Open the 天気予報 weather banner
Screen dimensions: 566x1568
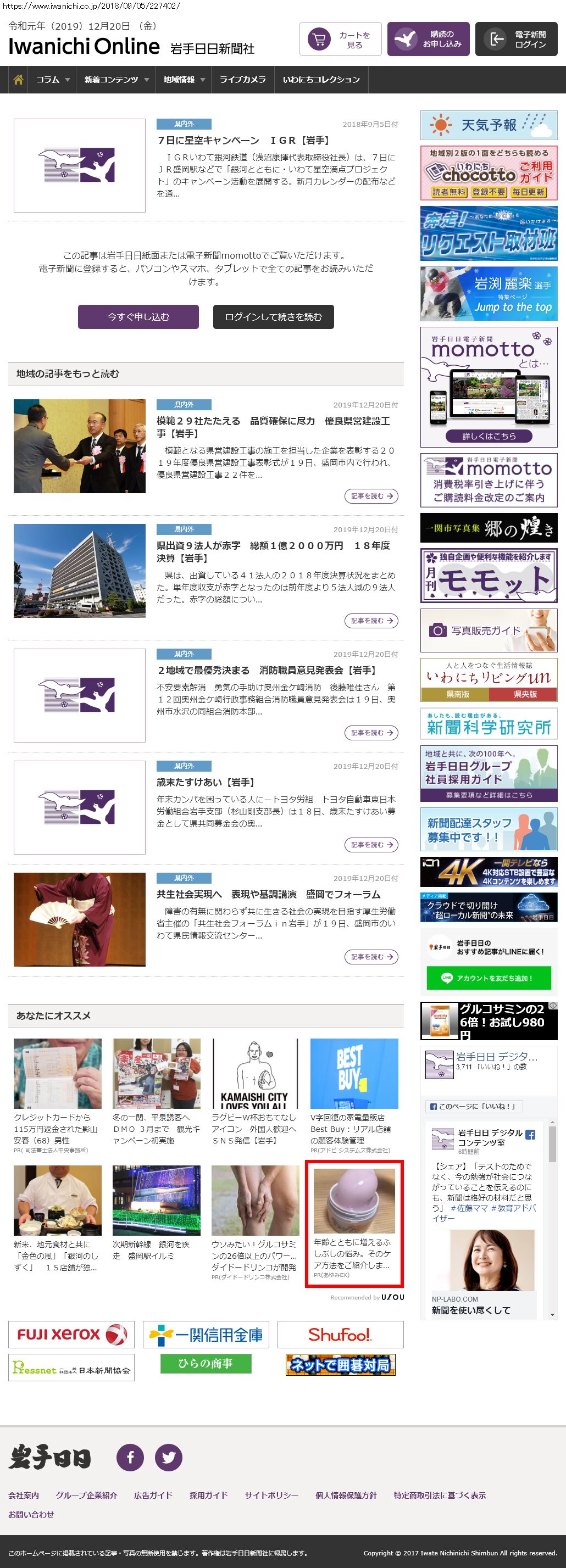click(489, 125)
